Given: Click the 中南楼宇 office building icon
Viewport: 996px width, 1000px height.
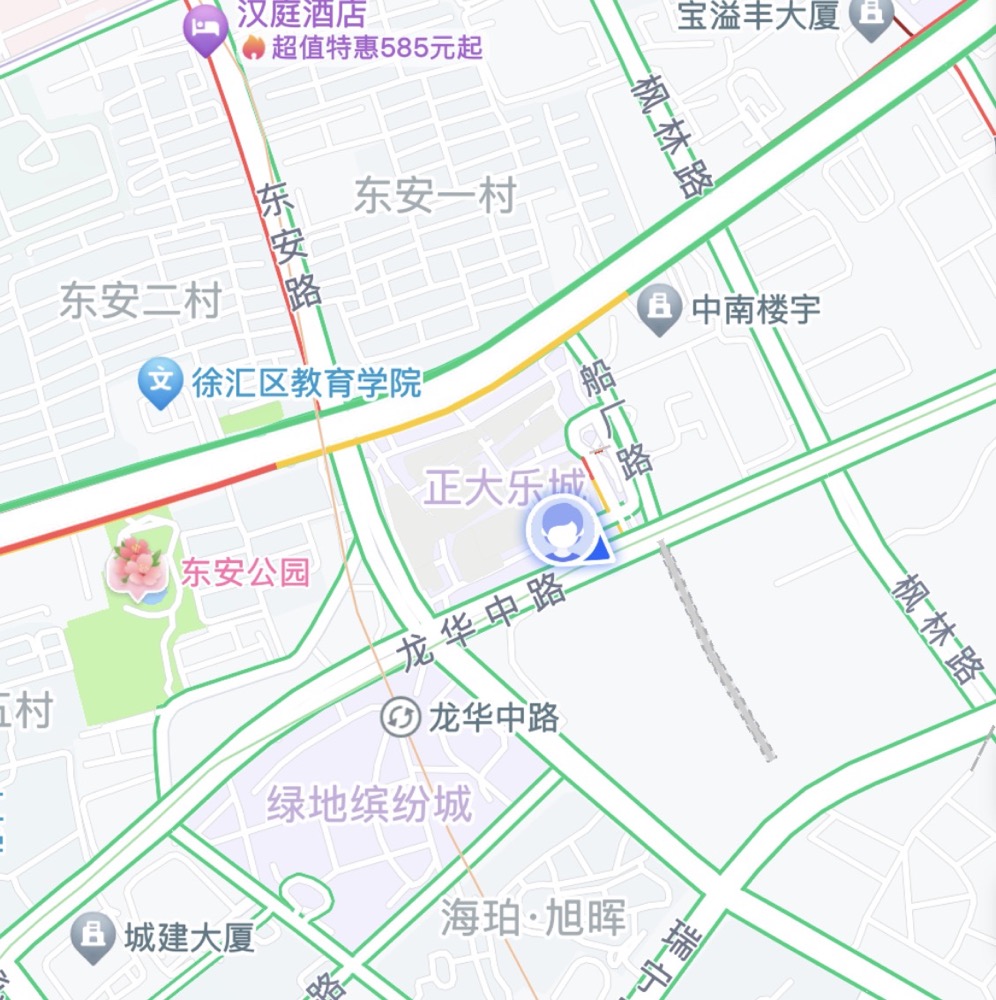Looking at the screenshot, I should 659,307.
